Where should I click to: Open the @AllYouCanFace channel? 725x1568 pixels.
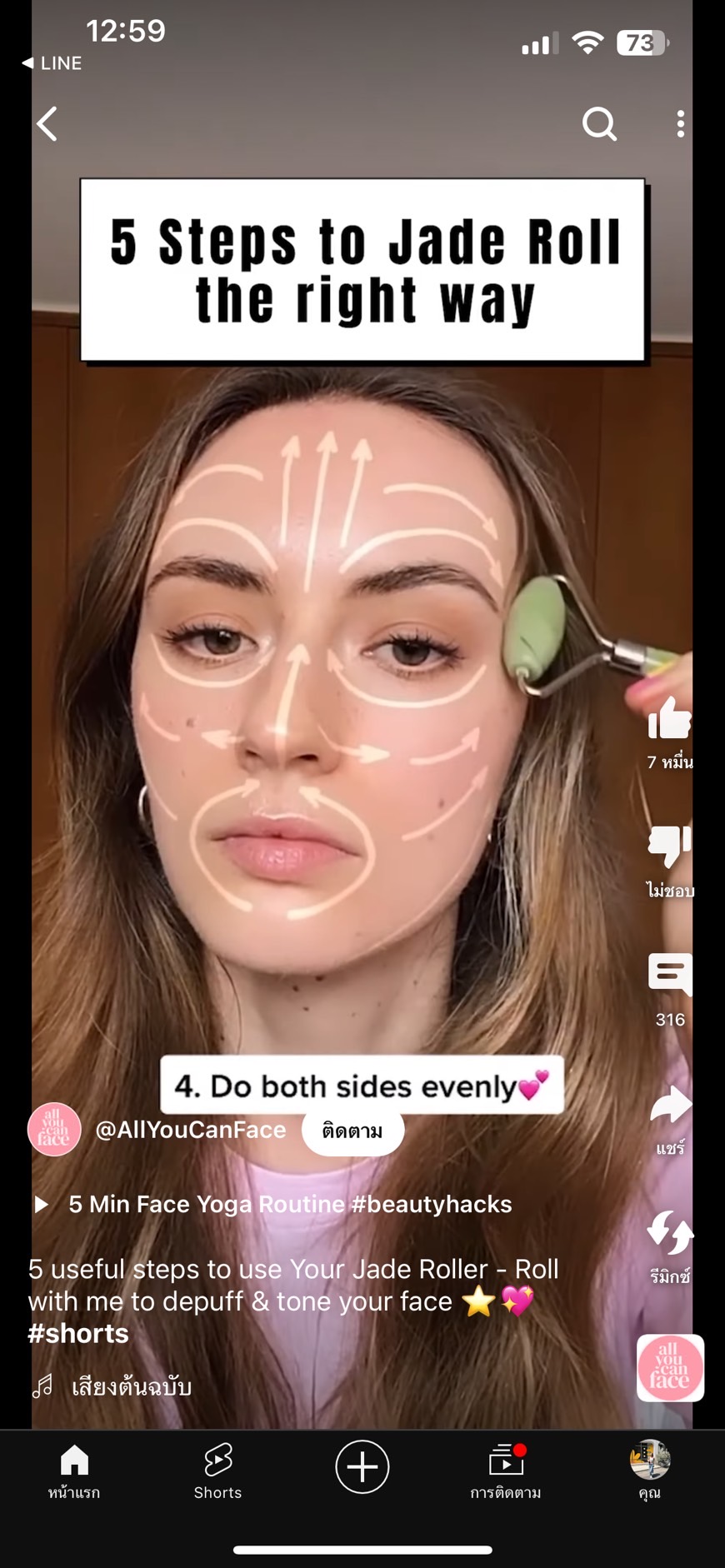(191, 1130)
